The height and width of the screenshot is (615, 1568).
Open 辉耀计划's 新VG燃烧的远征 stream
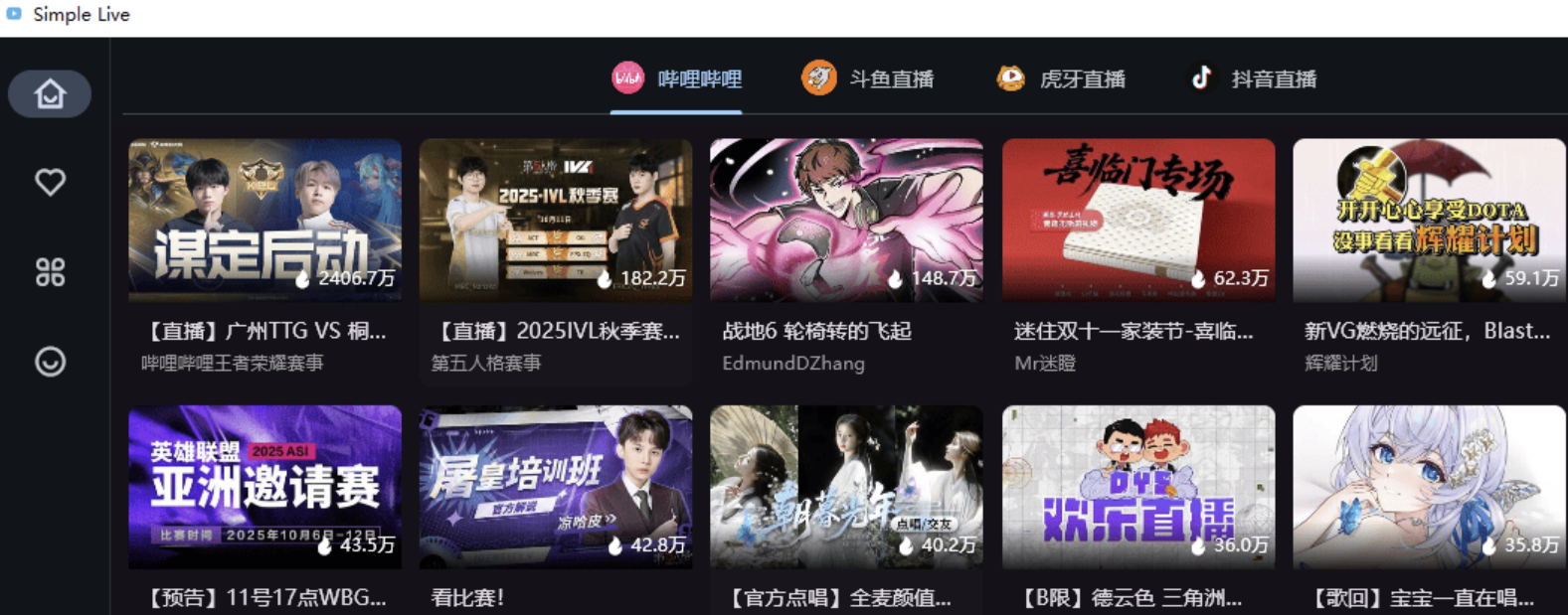tap(1428, 221)
